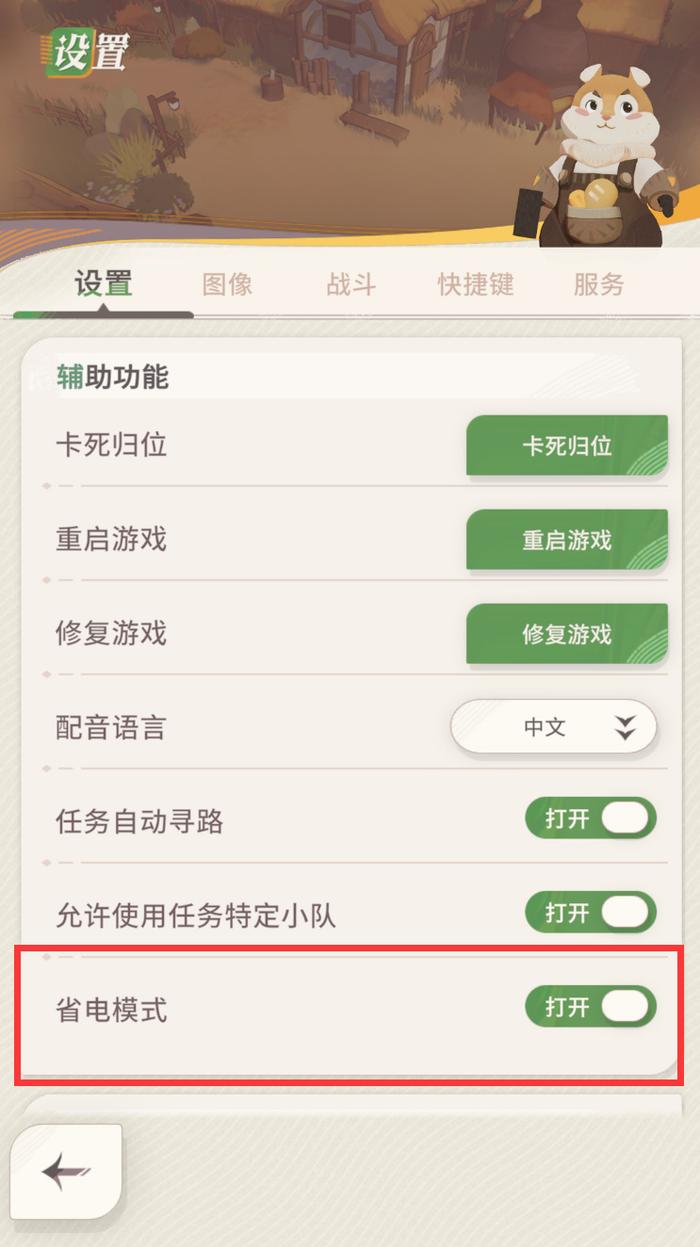Toggle 允许使用任务特定小队 switch
Viewport: 700px width, 1247px height.
click(x=590, y=913)
